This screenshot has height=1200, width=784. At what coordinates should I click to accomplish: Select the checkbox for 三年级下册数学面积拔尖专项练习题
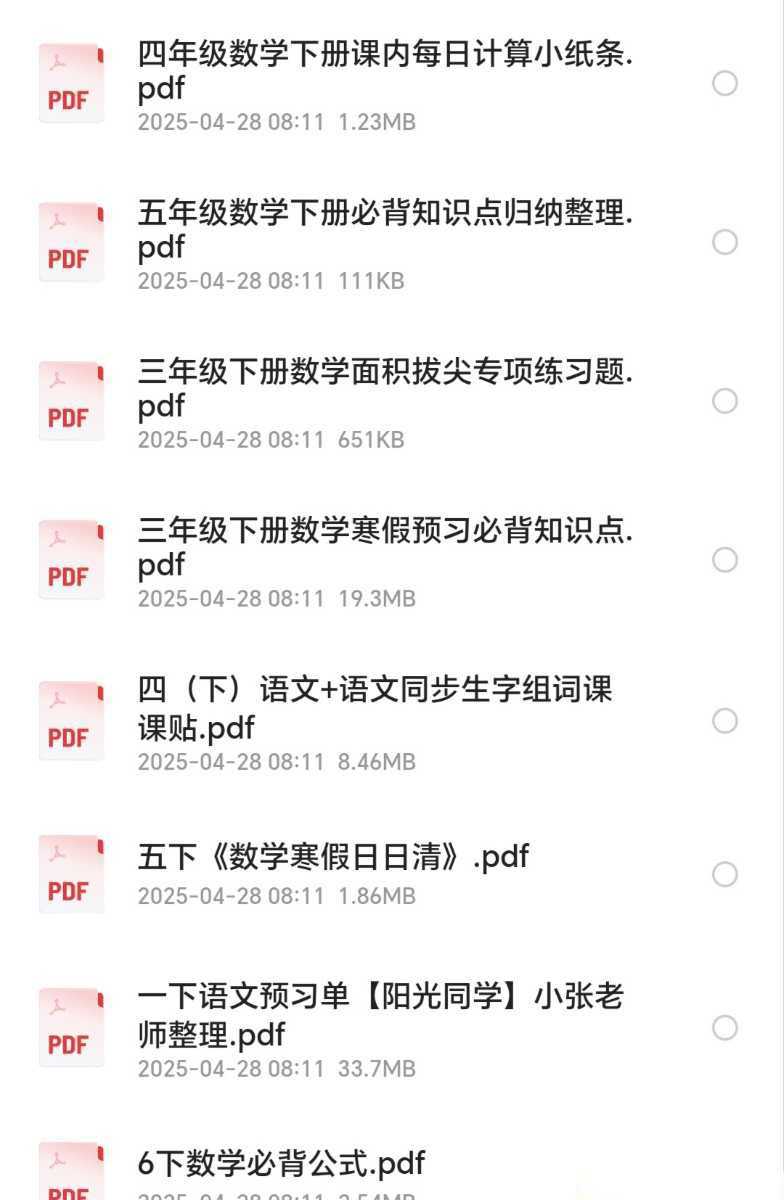point(724,400)
